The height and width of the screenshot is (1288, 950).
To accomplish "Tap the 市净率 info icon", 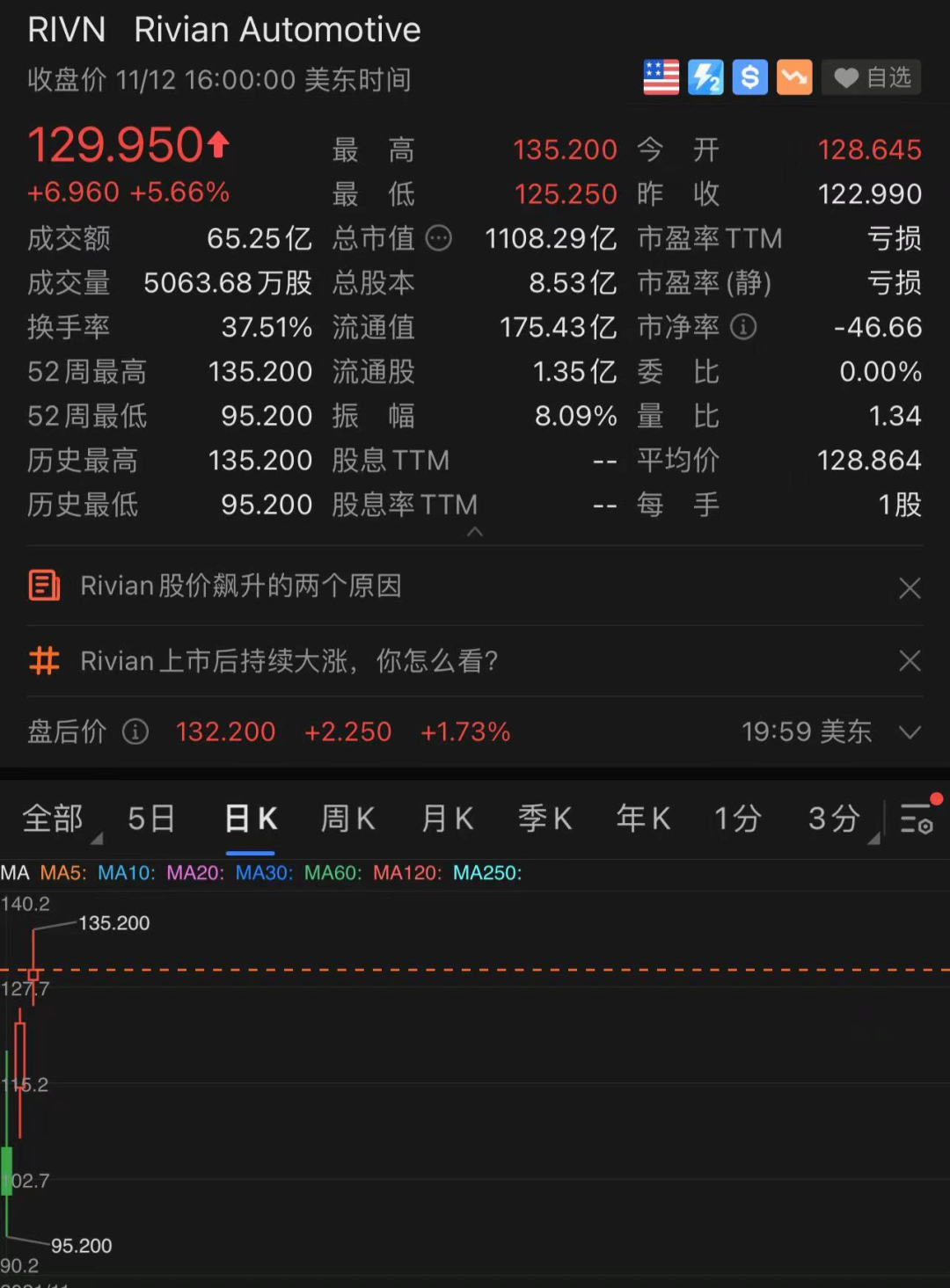I will 743,327.
